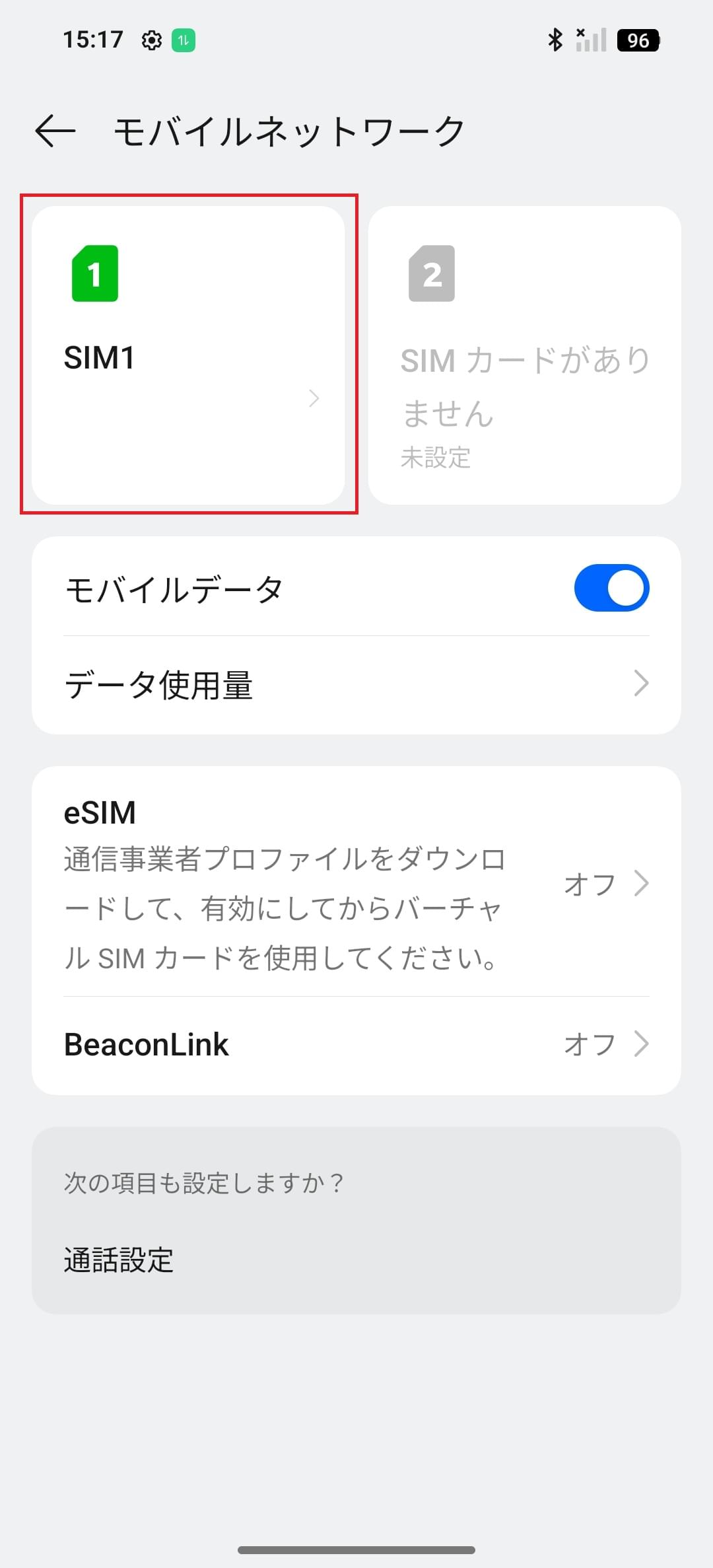
Task: Tap the battery indicator showing 96
Action: tap(637, 40)
